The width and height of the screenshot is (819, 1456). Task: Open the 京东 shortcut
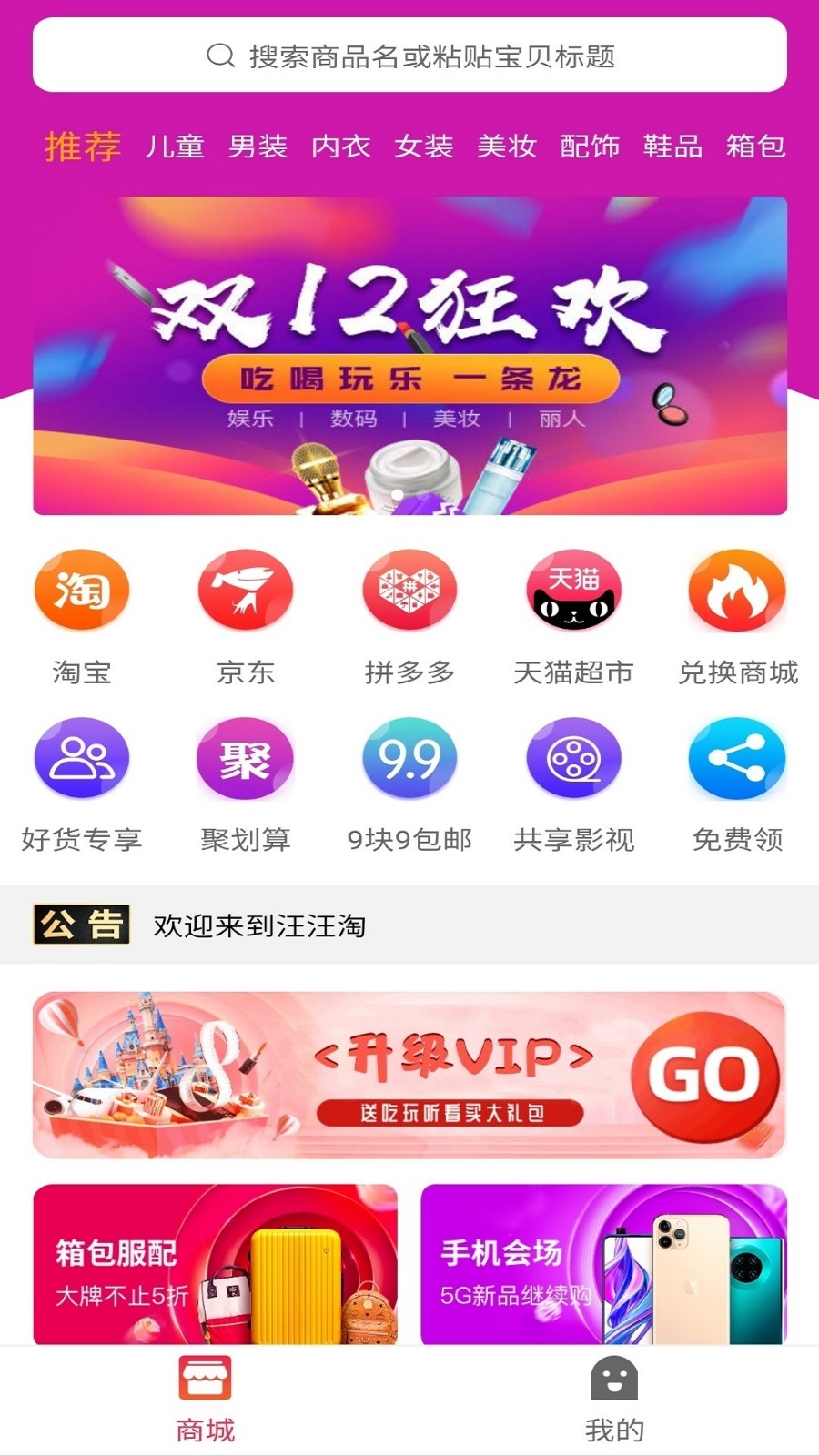pos(246,591)
